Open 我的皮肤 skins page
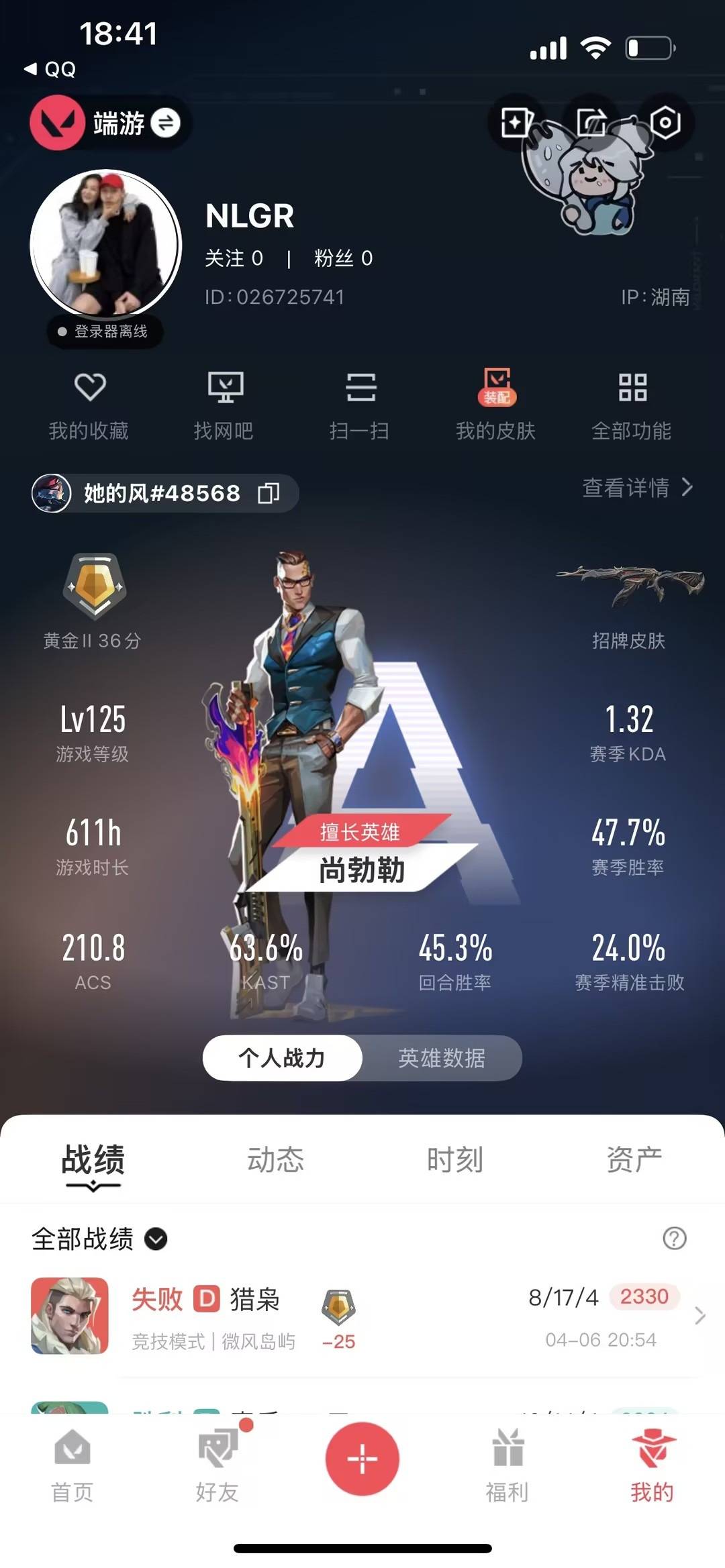 (x=497, y=403)
